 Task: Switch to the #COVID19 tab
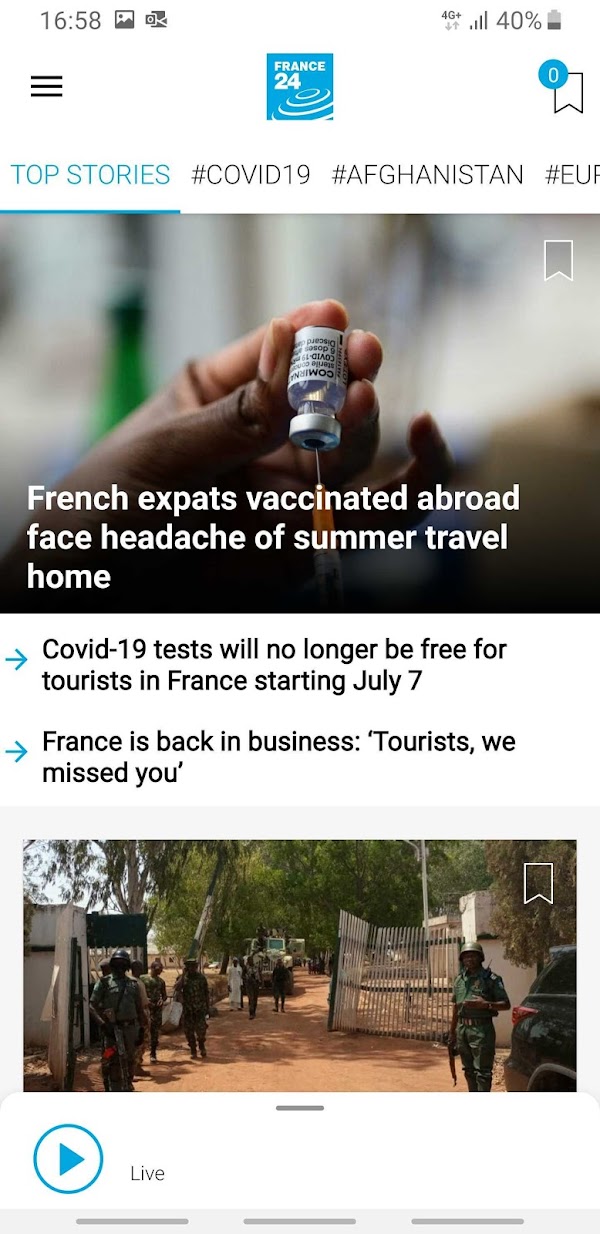(x=251, y=175)
